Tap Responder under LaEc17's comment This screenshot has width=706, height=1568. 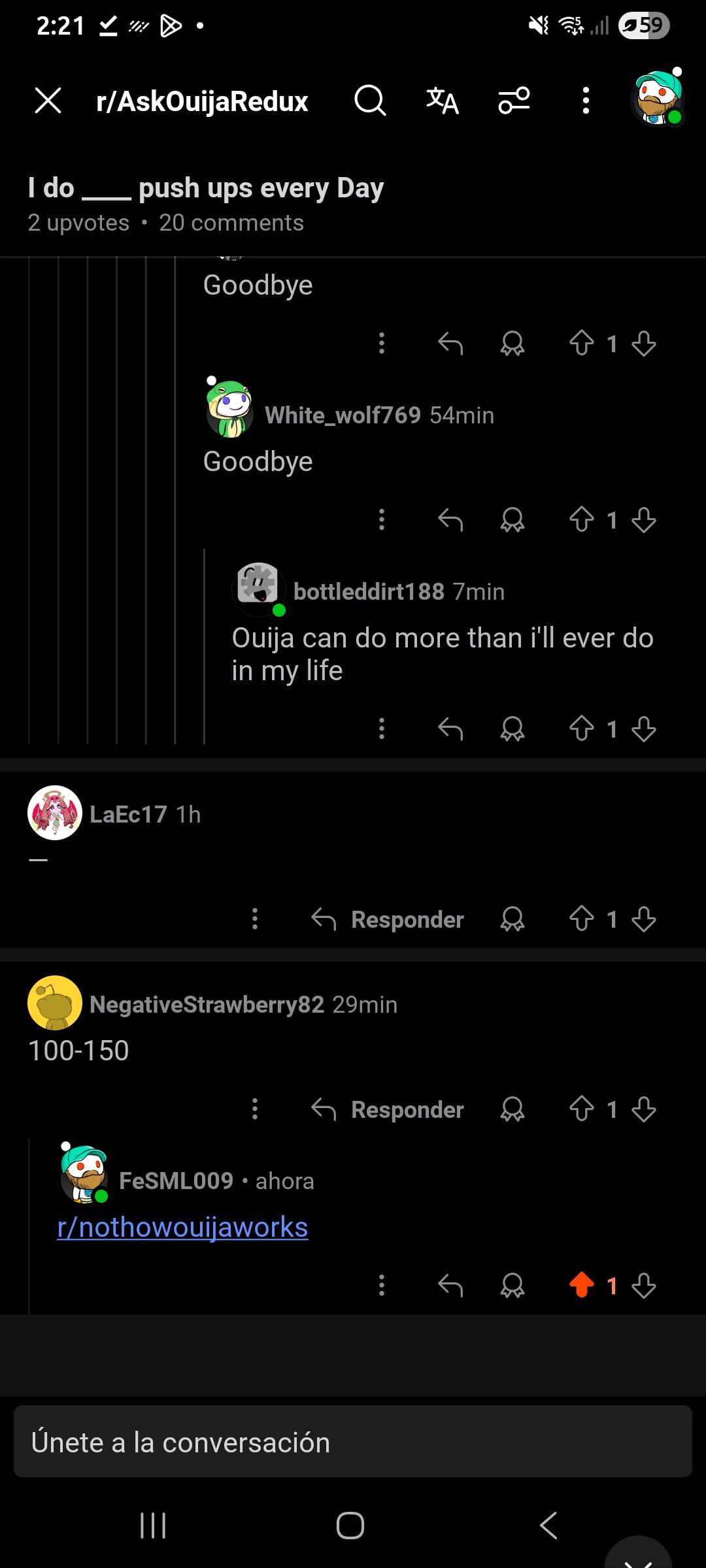coord(388,919)
